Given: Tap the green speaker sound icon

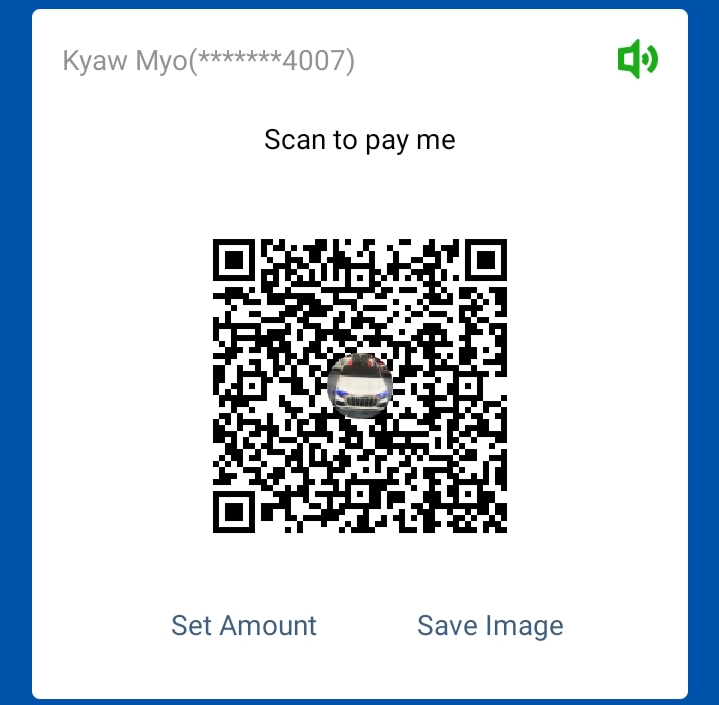Looking at the screenshot, I should click(637, 60).
